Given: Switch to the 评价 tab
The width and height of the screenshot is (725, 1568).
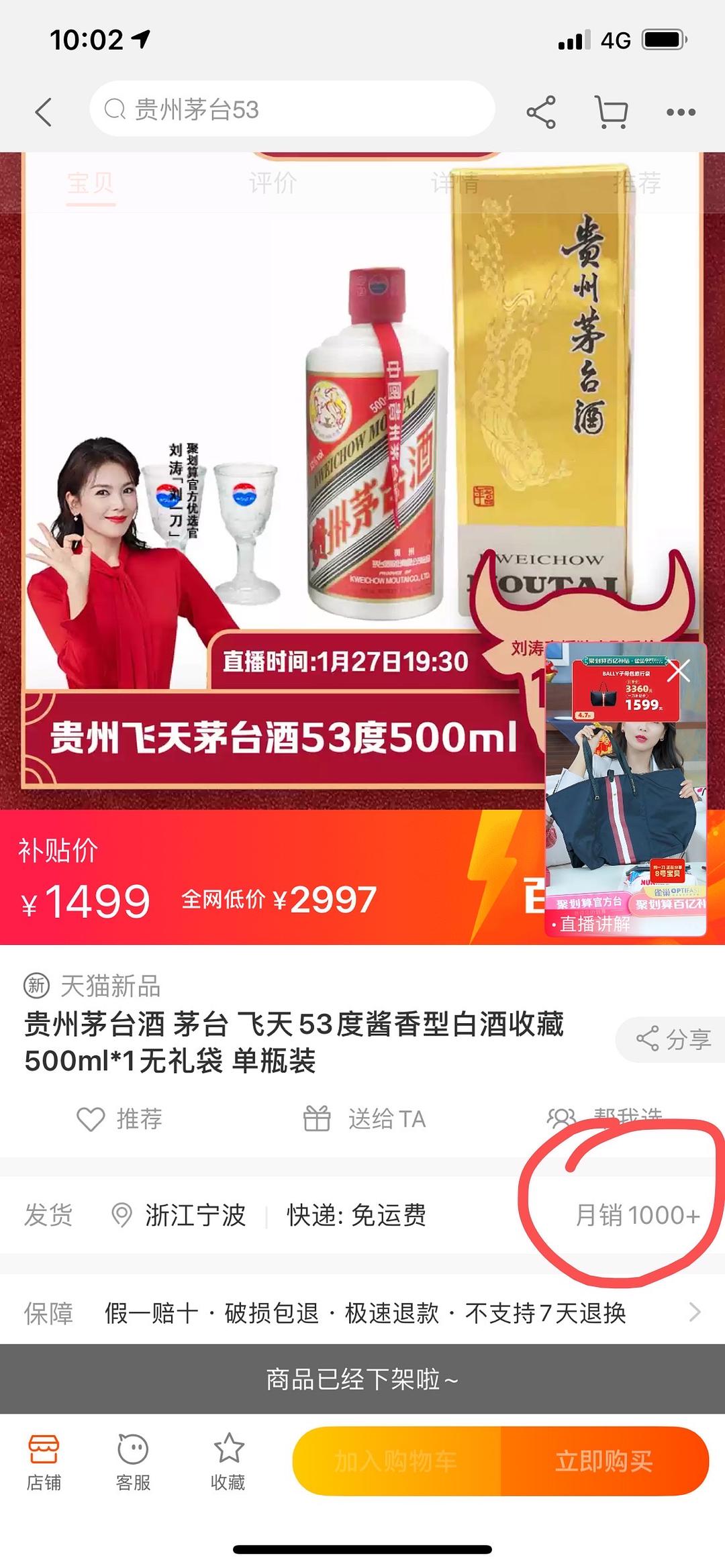Looking at the screenshot, I should click(x=273, y=182).
